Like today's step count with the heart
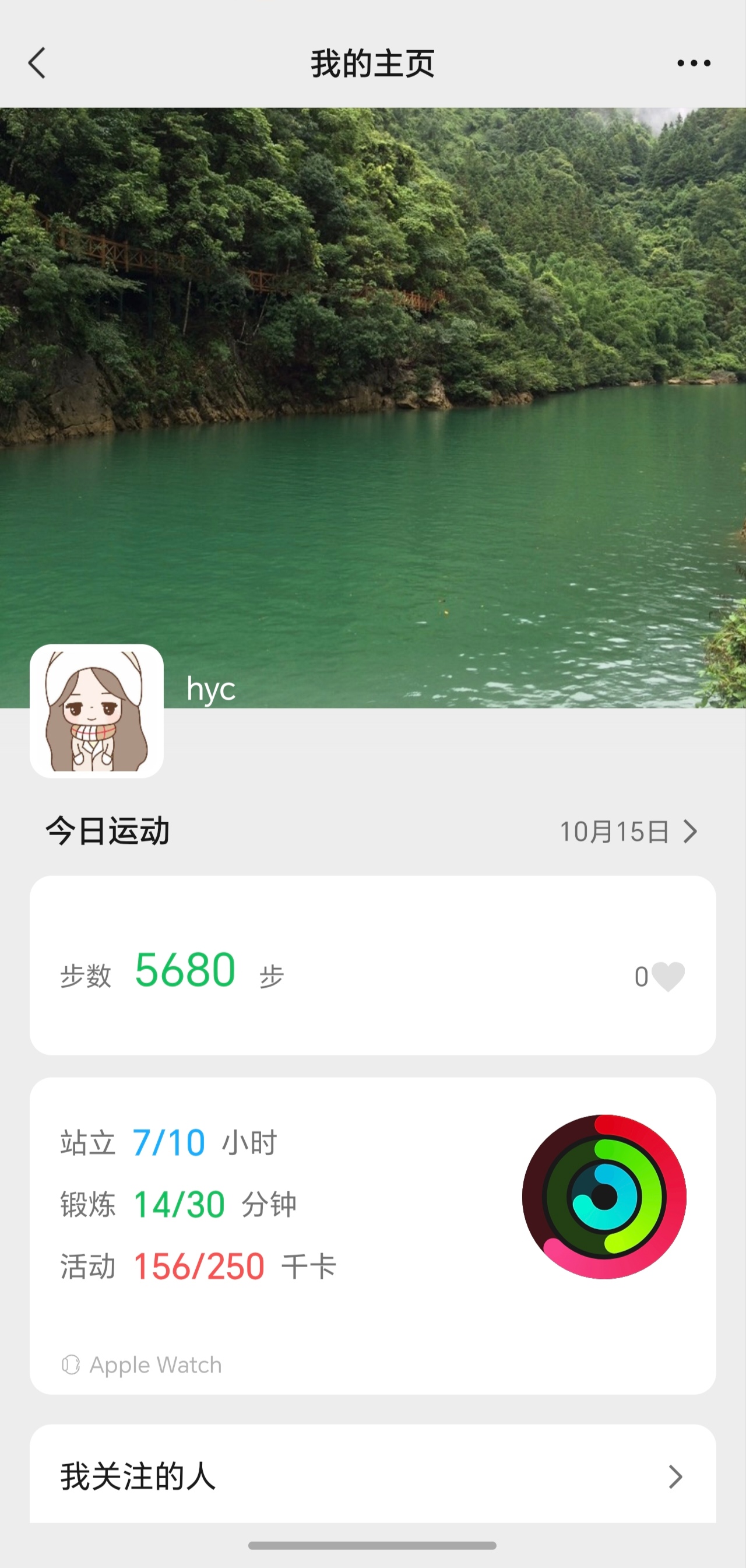Screen dimensions: 746x1568 pyautogui.click(x=667, y=976)
